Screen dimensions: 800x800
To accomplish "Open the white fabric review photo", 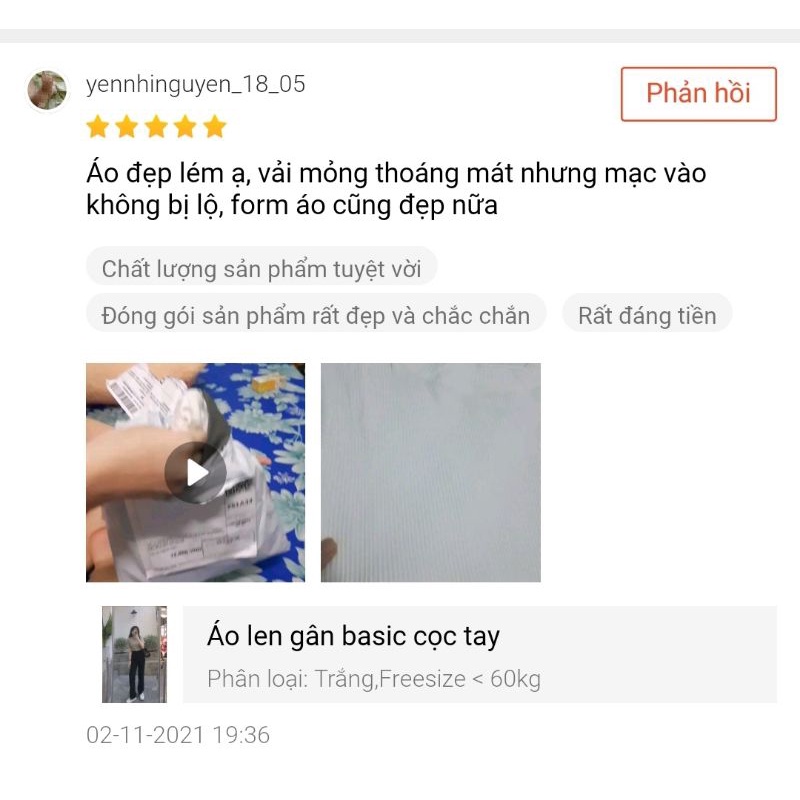I will [430, 472].
